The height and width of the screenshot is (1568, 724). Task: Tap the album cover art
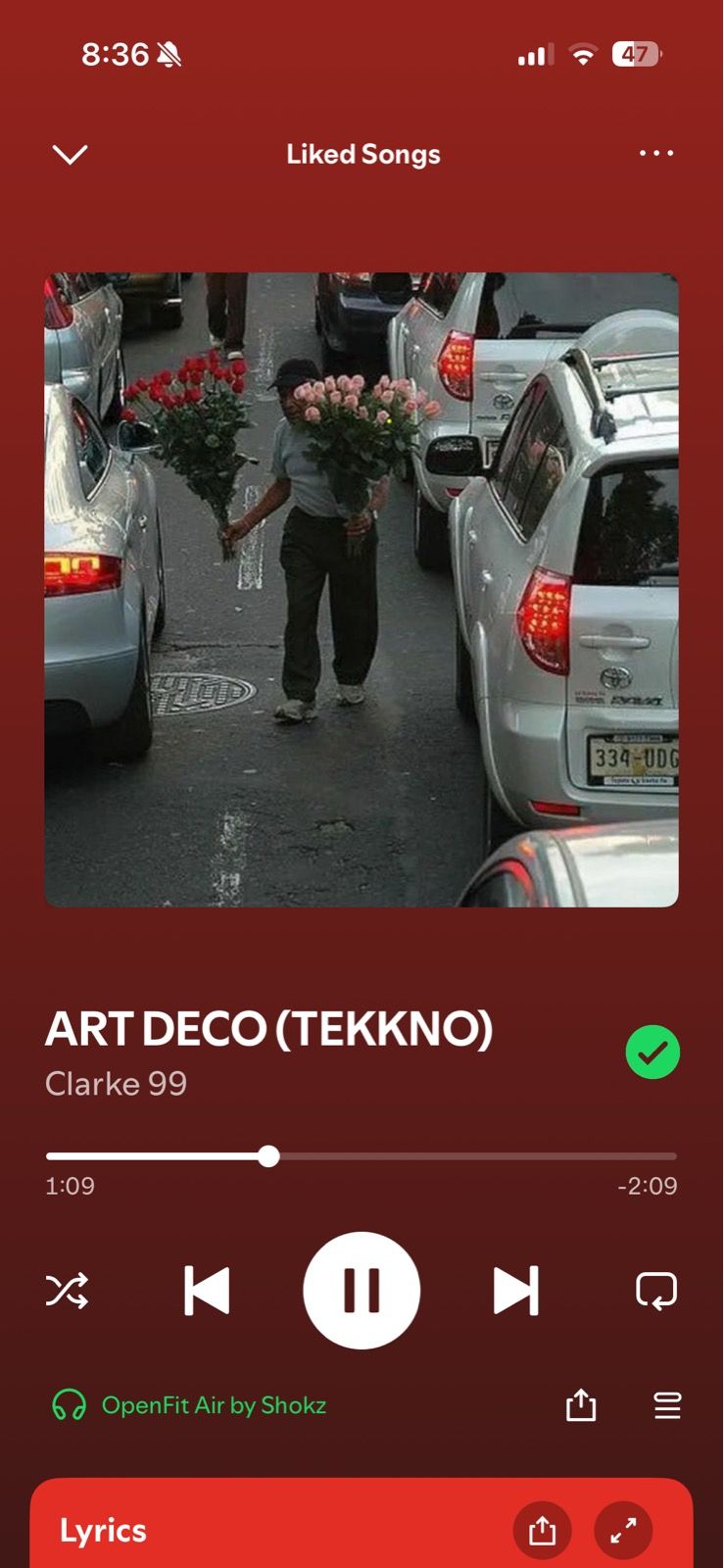click(362, 589)
